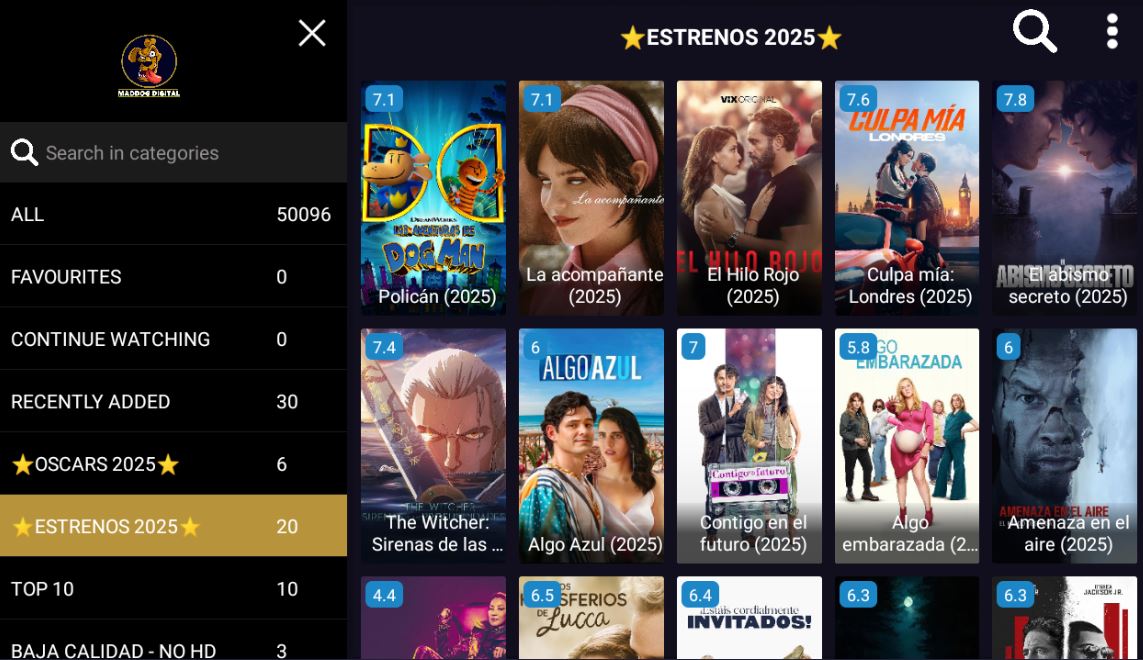
Task: Open The Witcher: Sirenas movie tile
Action: coord(433,445)
